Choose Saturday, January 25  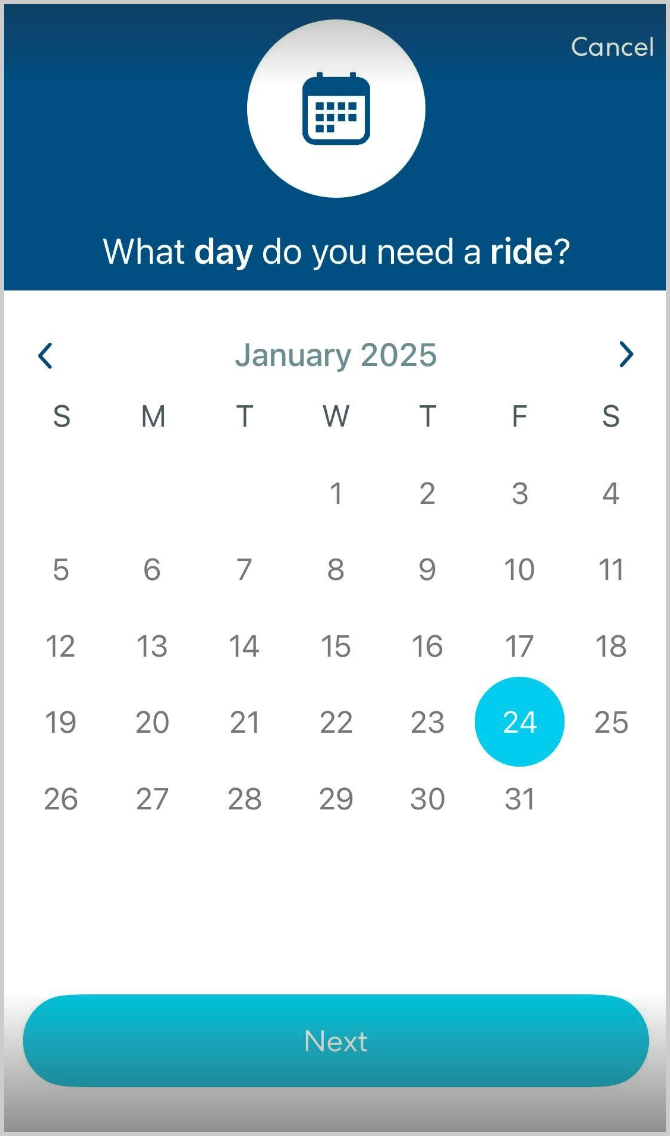click(x=611, y=722)
